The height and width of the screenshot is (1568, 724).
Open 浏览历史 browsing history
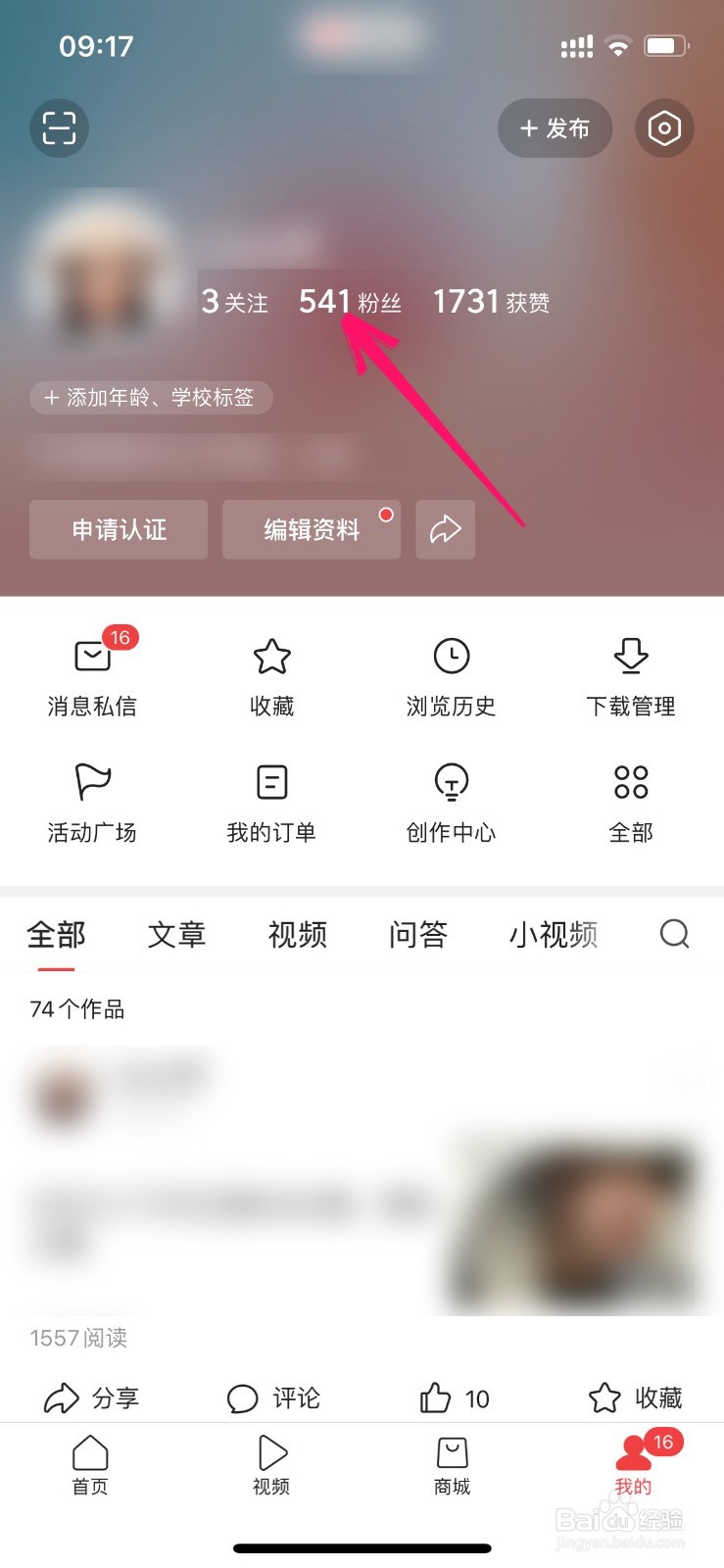click(450, 674)
